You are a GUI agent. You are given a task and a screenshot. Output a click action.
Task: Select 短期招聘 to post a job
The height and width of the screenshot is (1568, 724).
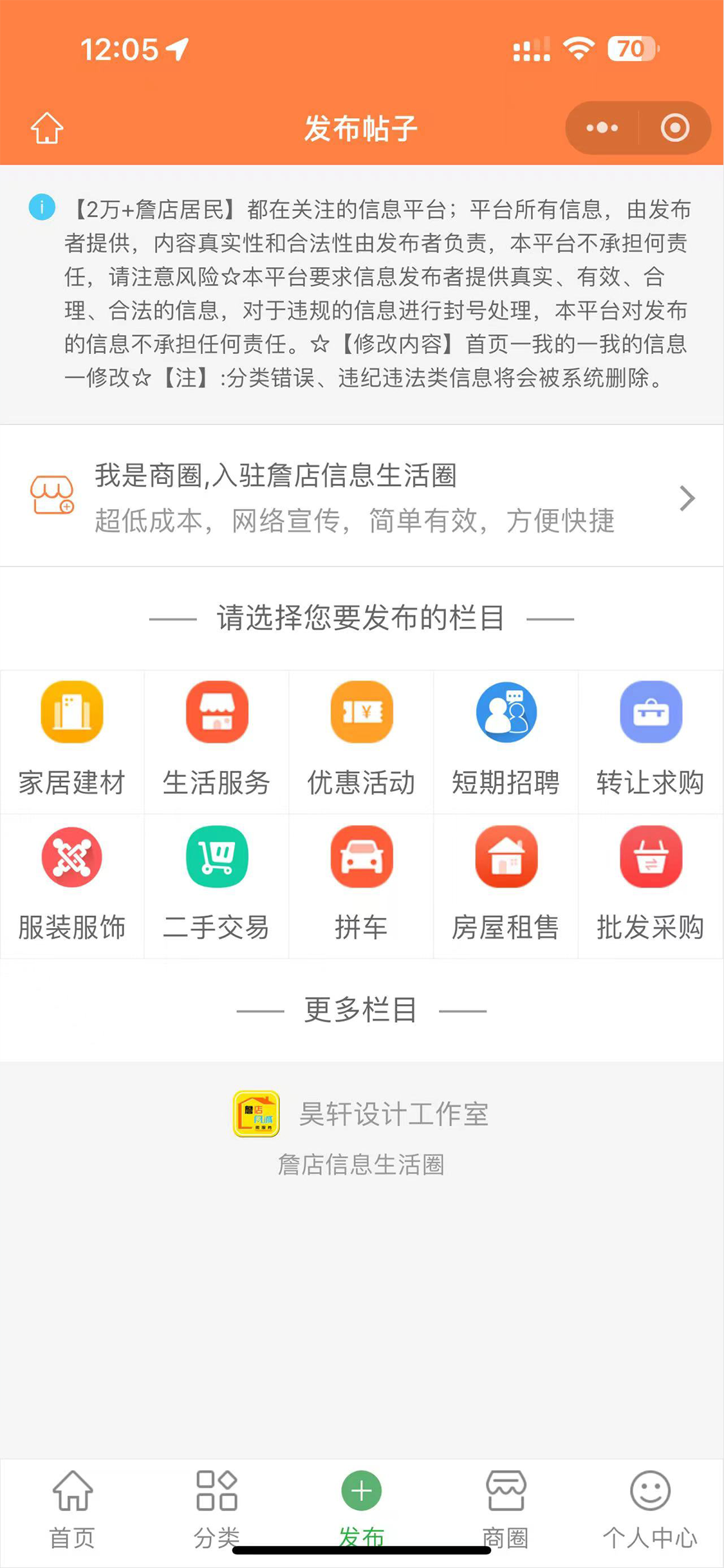point(506,740)
